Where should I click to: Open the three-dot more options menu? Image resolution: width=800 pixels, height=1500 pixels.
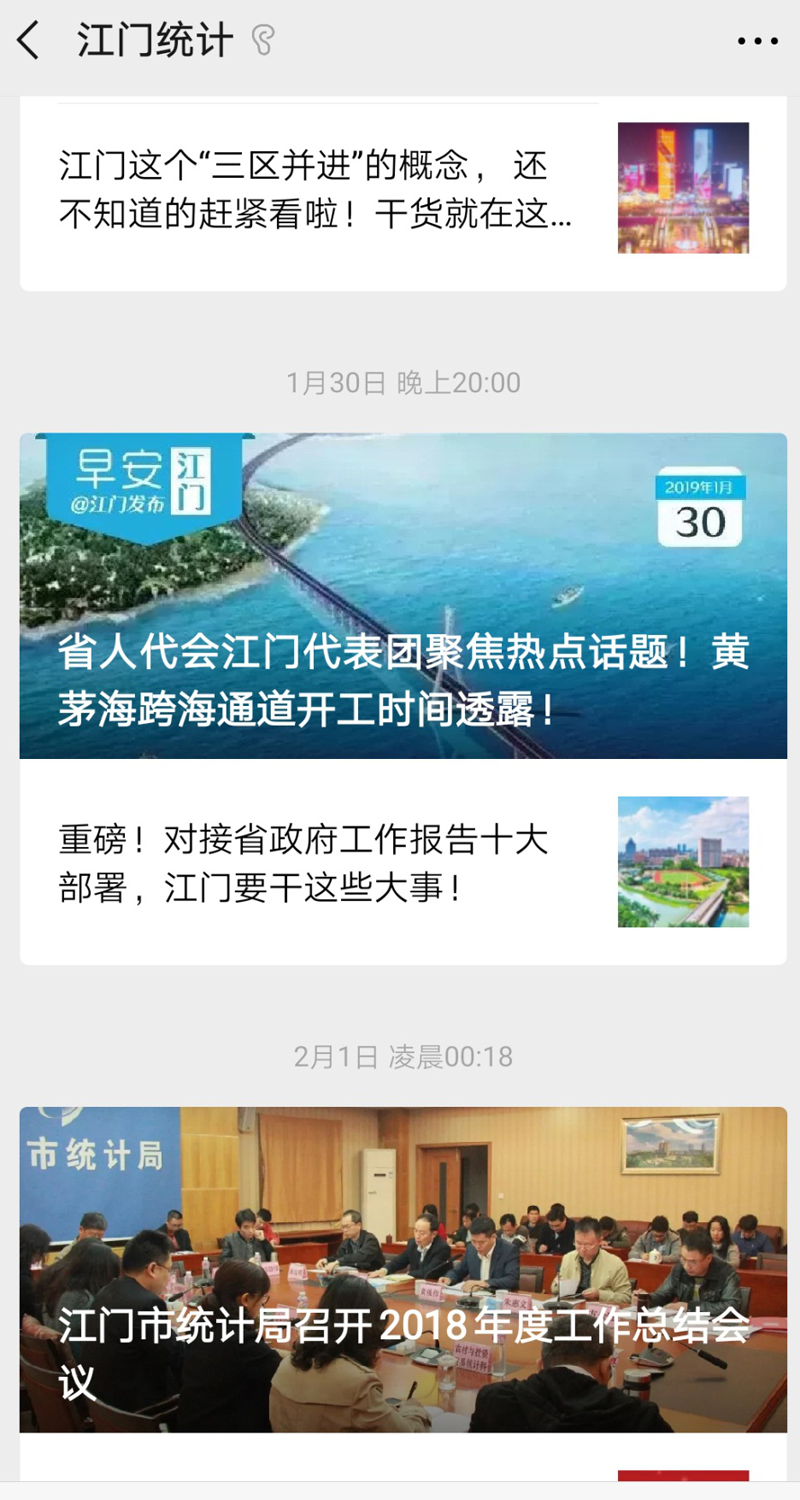pos(757,40)
